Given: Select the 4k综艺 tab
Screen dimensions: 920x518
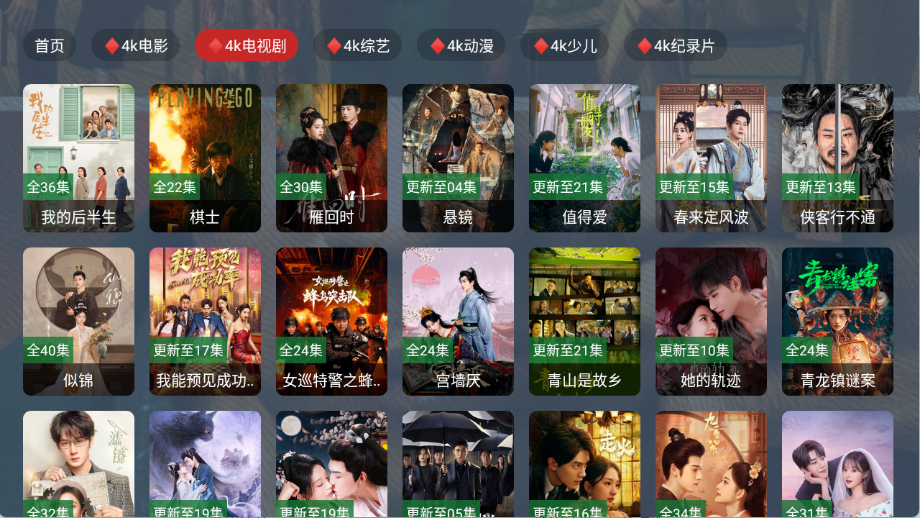Looking at the screenshot, I should coord(358,46).
